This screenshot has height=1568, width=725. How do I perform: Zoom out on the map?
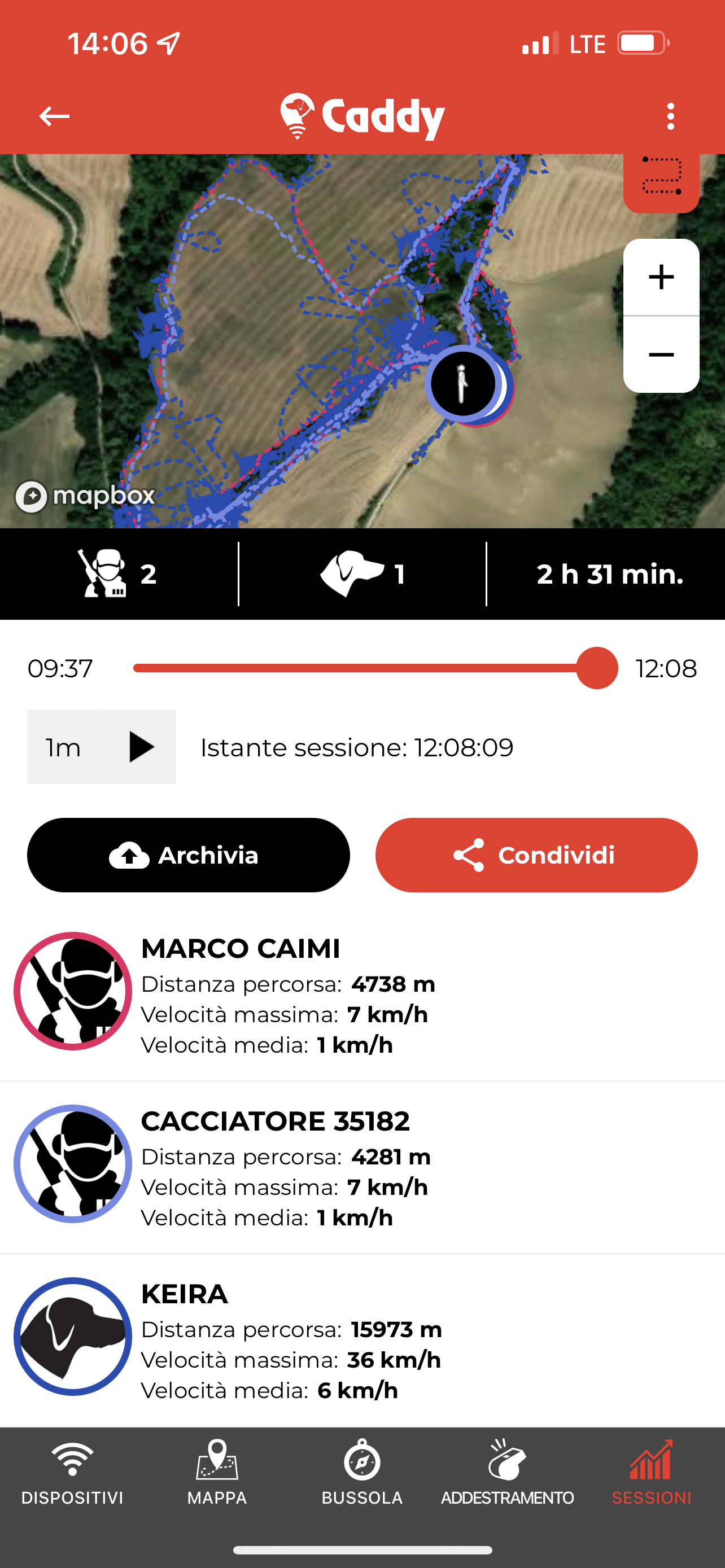coord(661,354)
